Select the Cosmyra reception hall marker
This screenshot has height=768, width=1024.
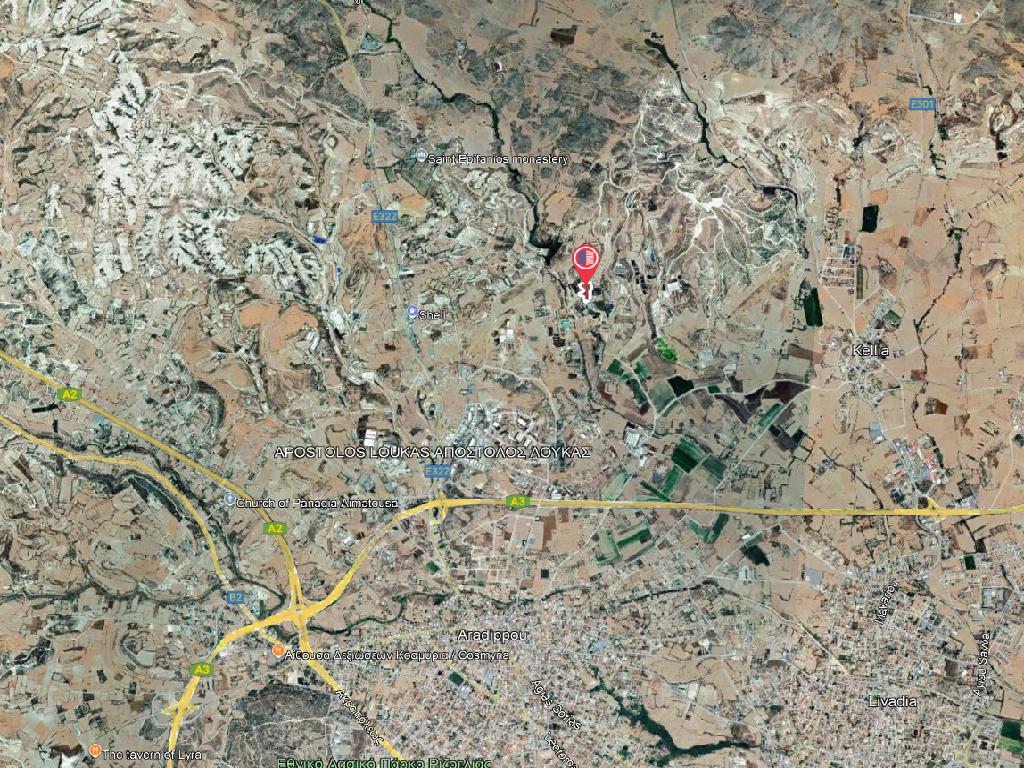tap(278, 652)
